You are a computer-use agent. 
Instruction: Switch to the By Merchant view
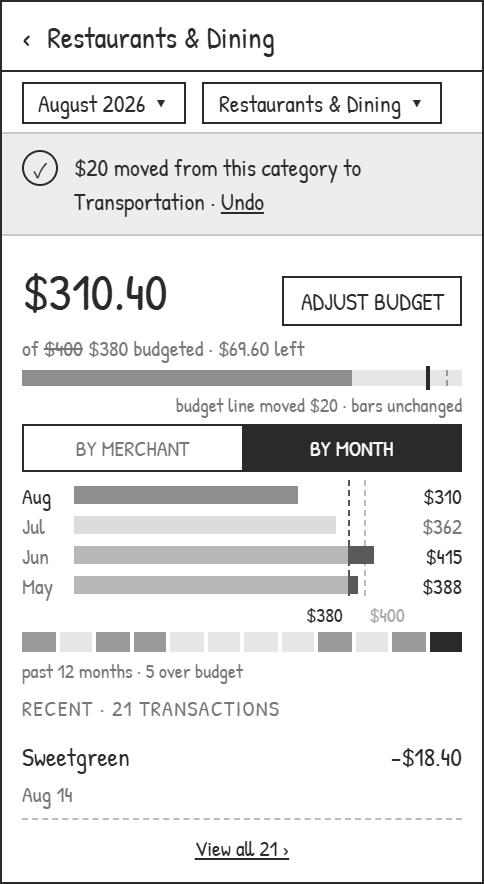point(133,448)
